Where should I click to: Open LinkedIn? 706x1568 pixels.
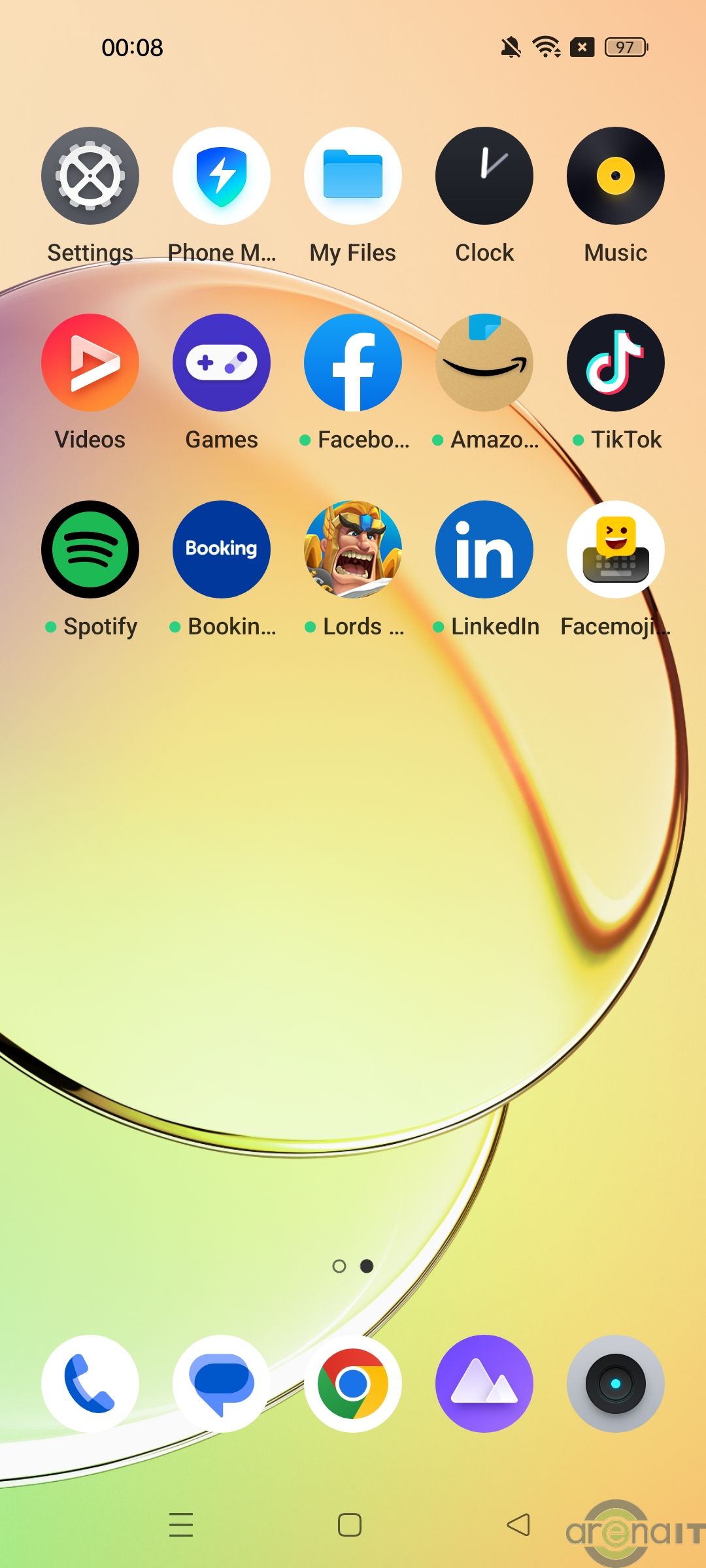tap(484, 550)
